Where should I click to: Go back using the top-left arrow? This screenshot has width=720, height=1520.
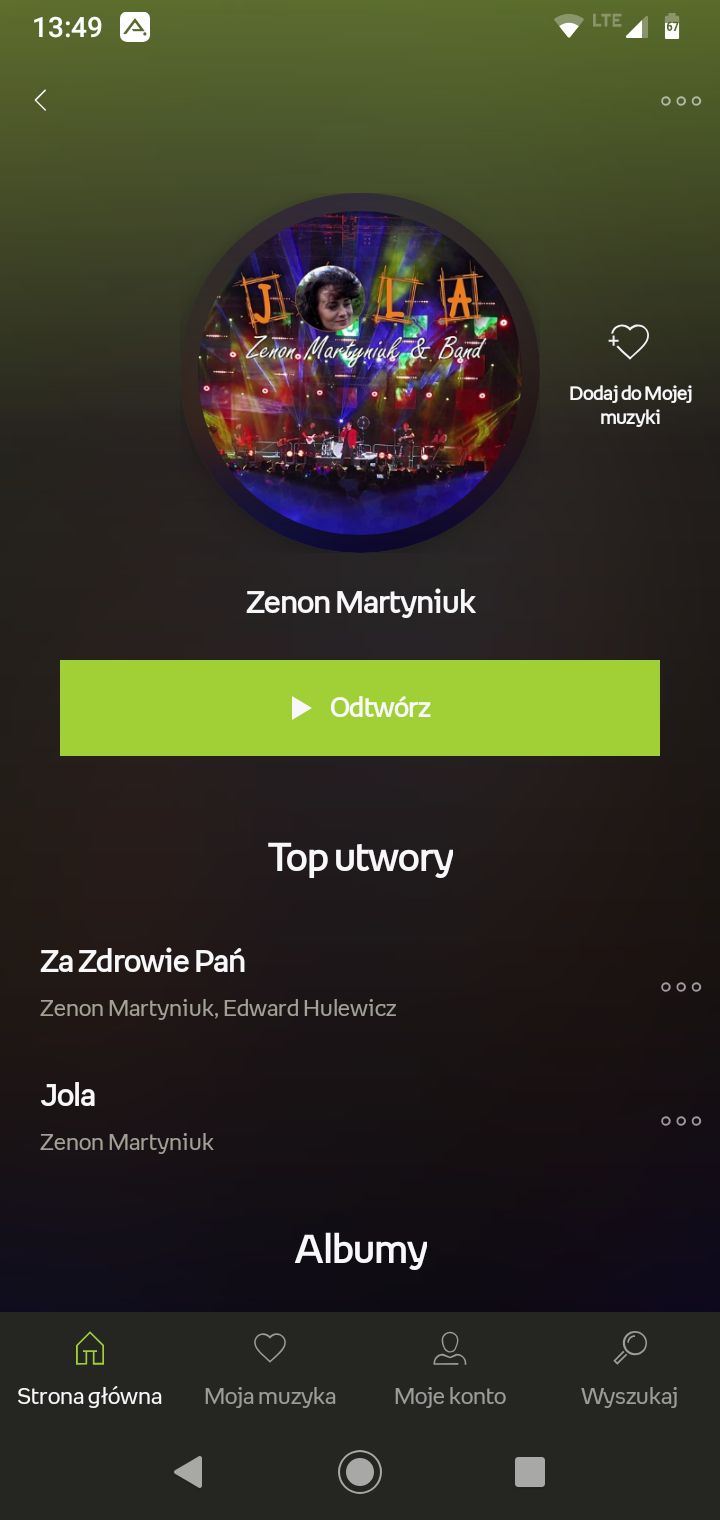pos(41,100)
